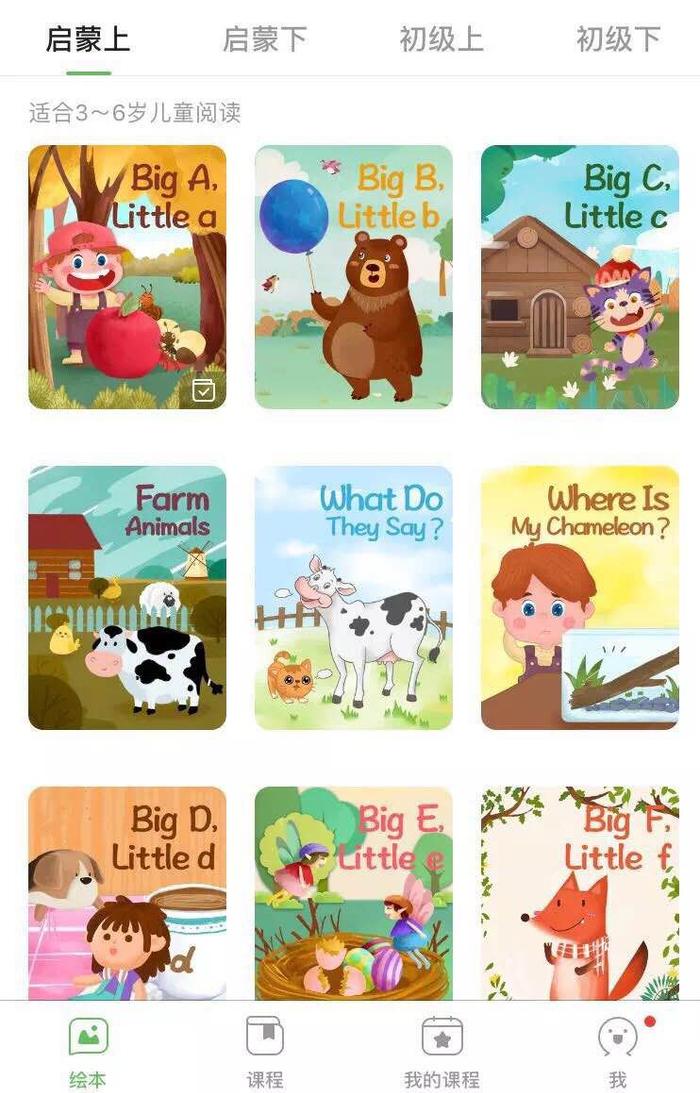The image size is (700, 1093).
Task: Switch to the 初级上 tab
Action: 441,40
